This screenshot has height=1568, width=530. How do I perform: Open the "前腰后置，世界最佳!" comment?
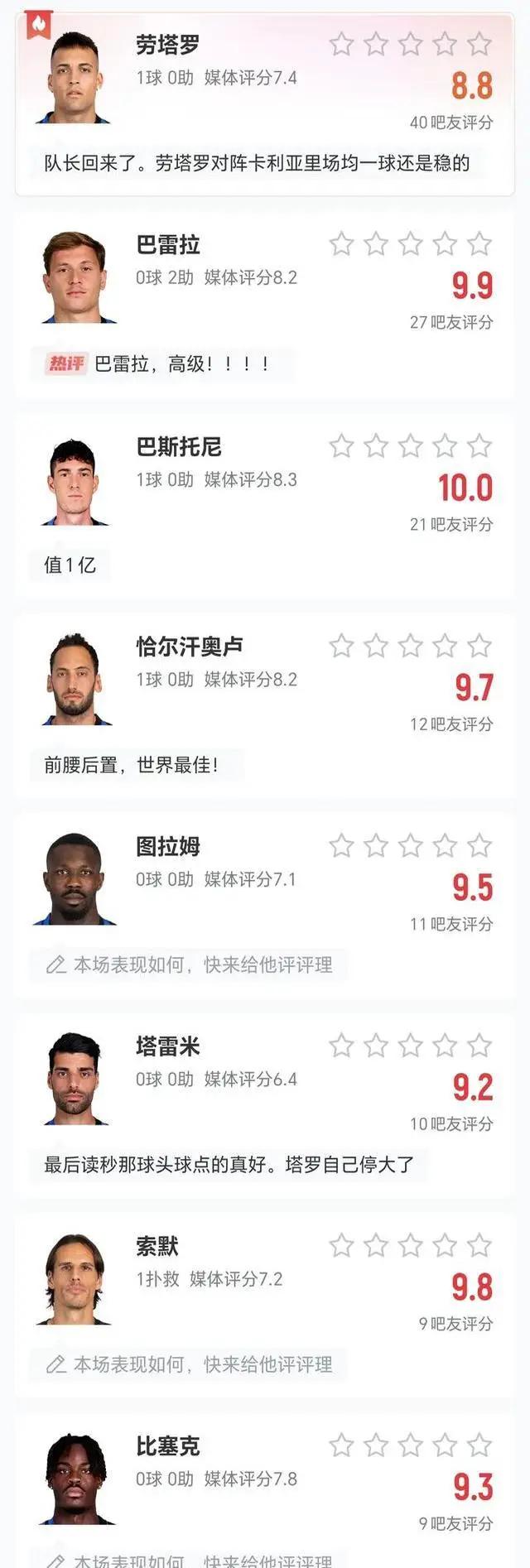[x=132, y=765]
